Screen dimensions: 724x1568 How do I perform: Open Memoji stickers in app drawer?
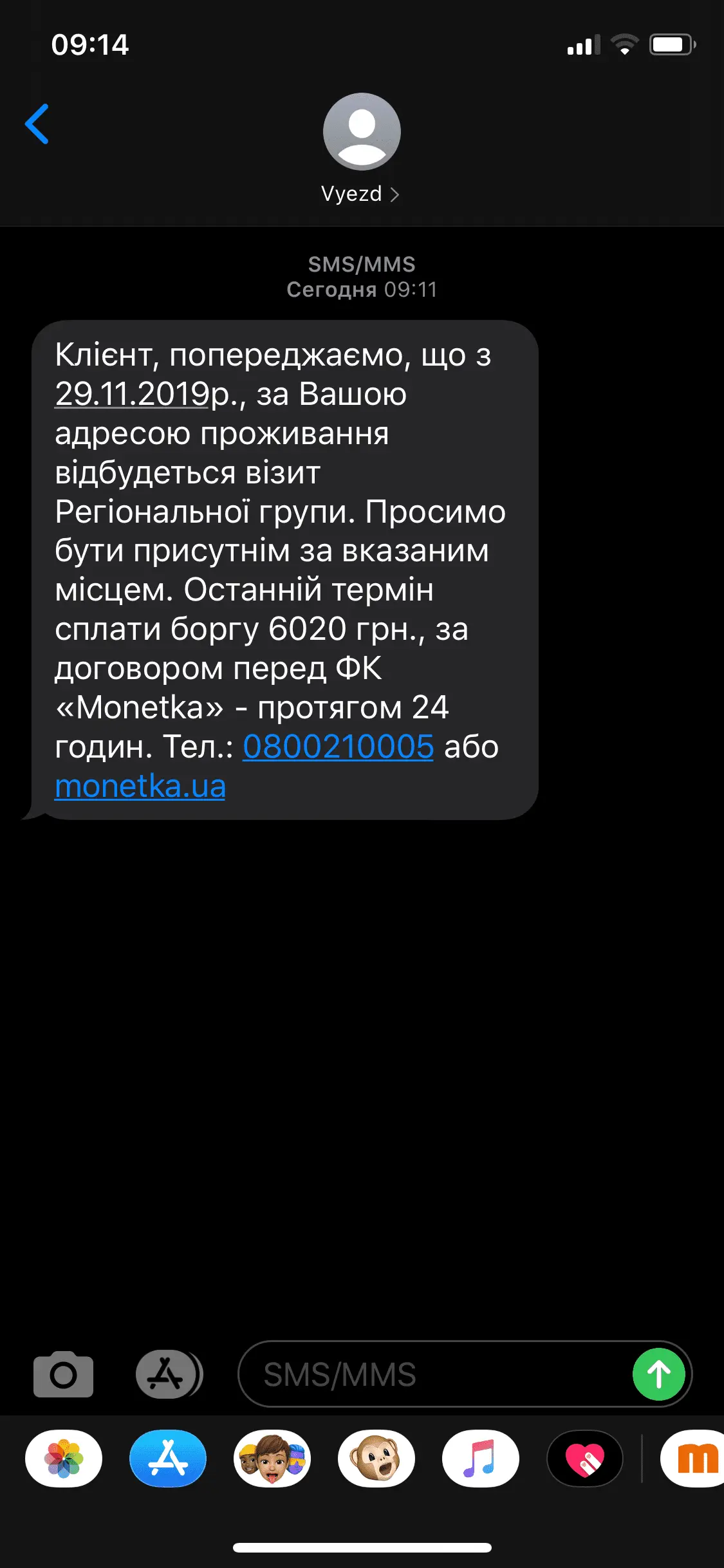[272, 1459]
